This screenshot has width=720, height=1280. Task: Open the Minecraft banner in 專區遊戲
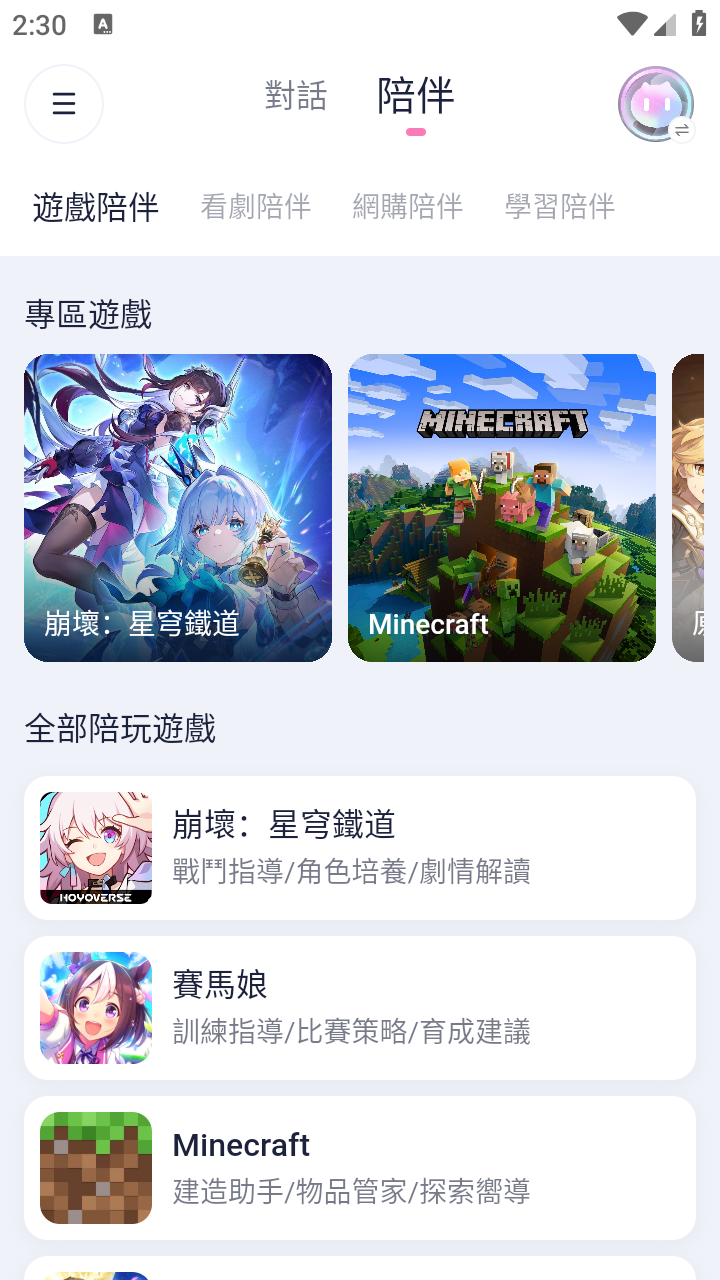(x=501, y=507)
